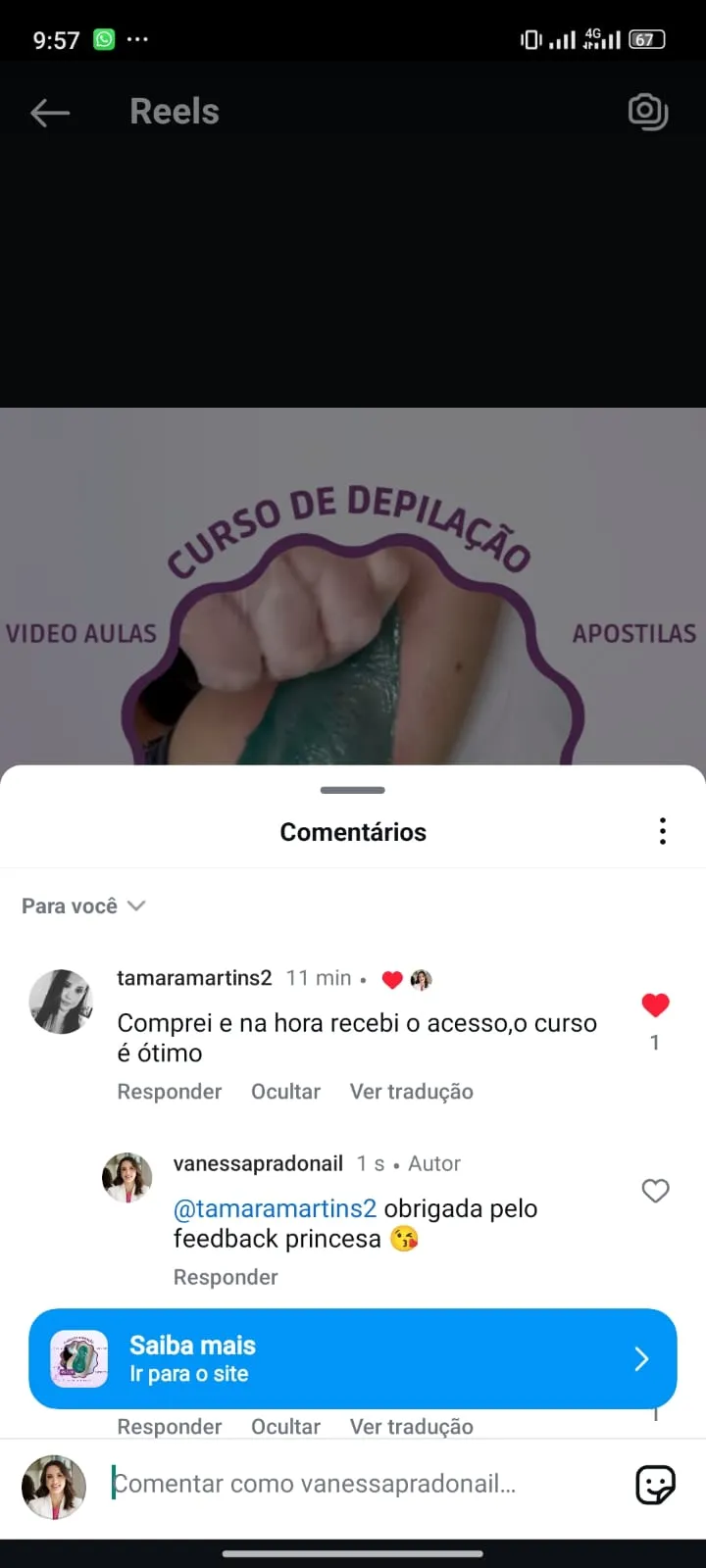The image size is (706, 1568).
Task: Reply to tamaramartins2's comment via Responder
Action: pyautogui.click(x=169, y=1091)
